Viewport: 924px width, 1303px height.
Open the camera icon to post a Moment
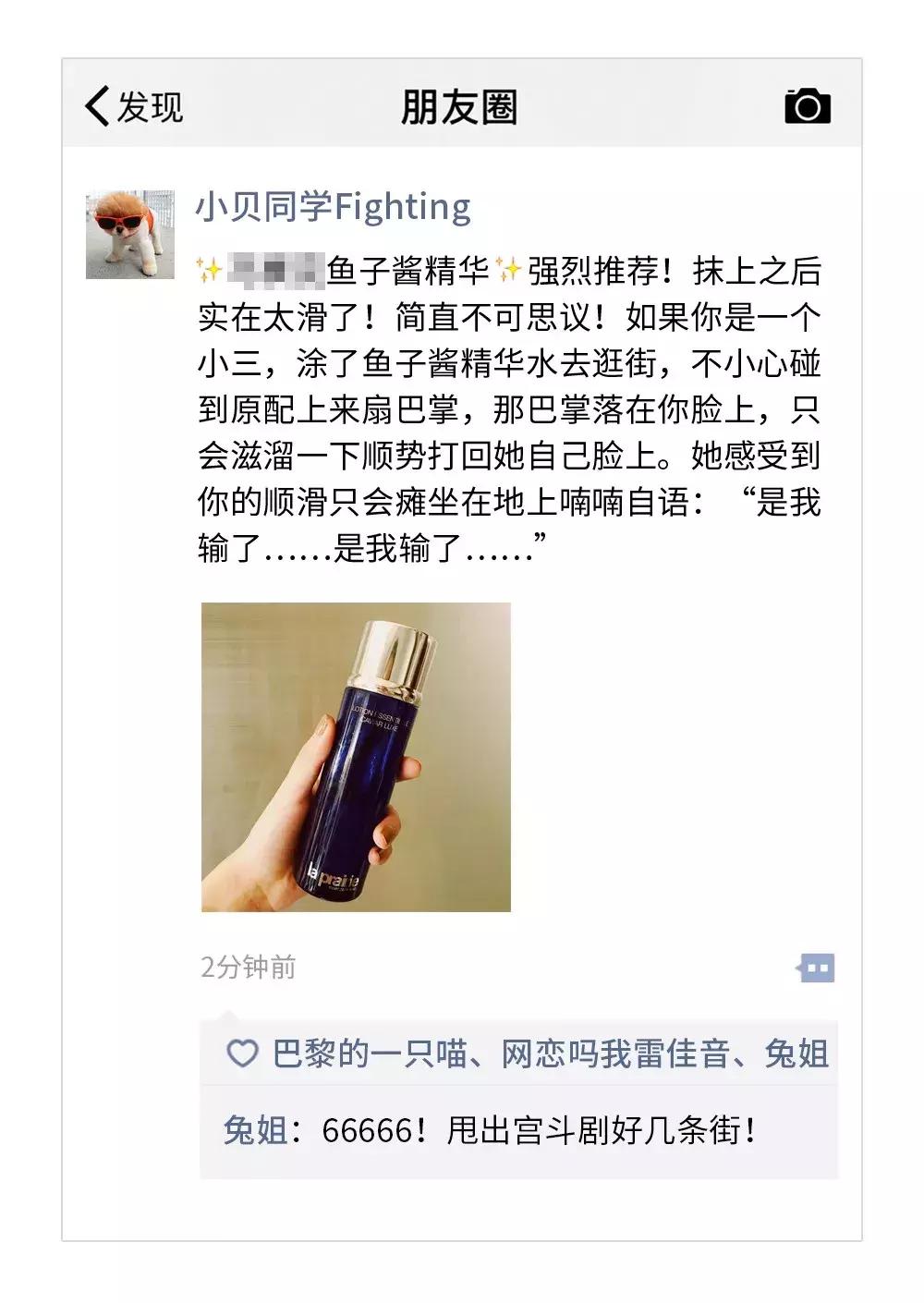coord(806,108)
